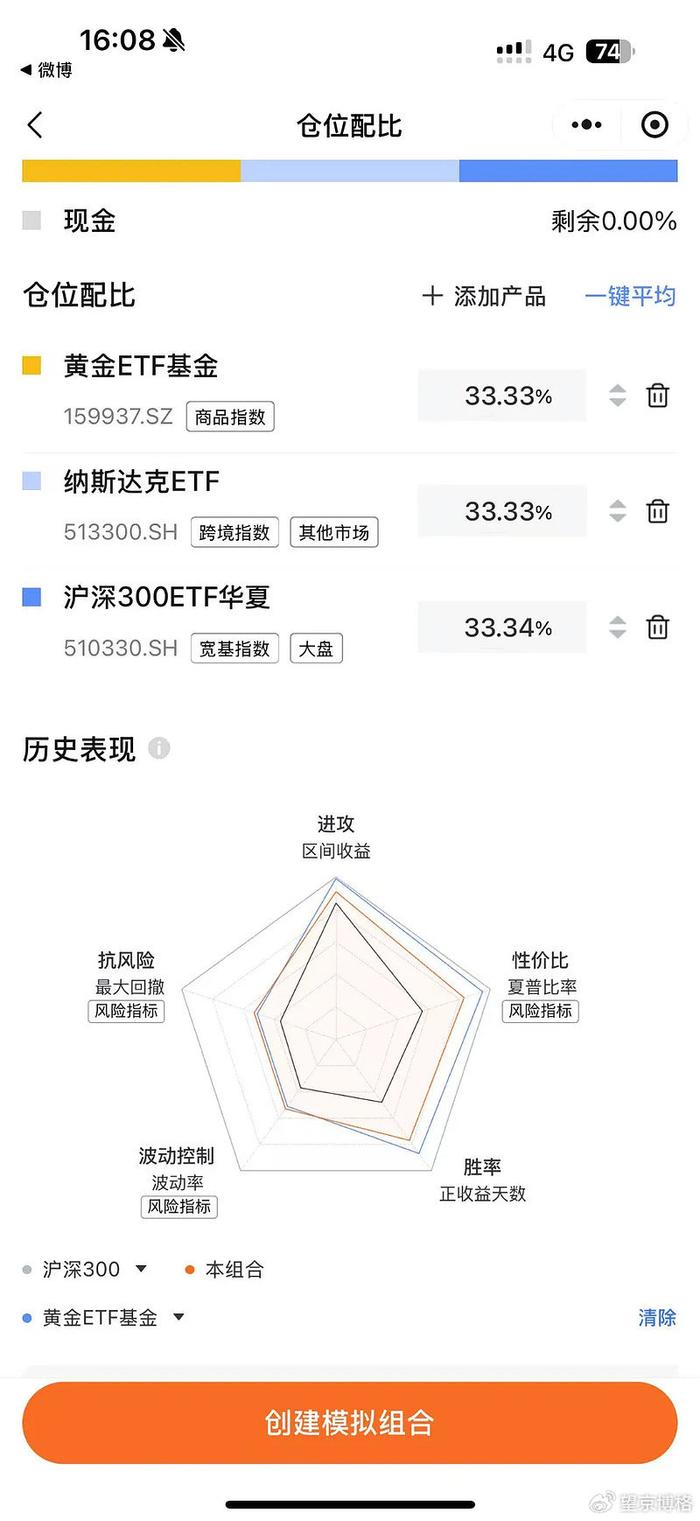Screen dimensions: 700x1521
Task: Open the mini program overflow menu
Action: pyautogui.click(x=586, y=125)
